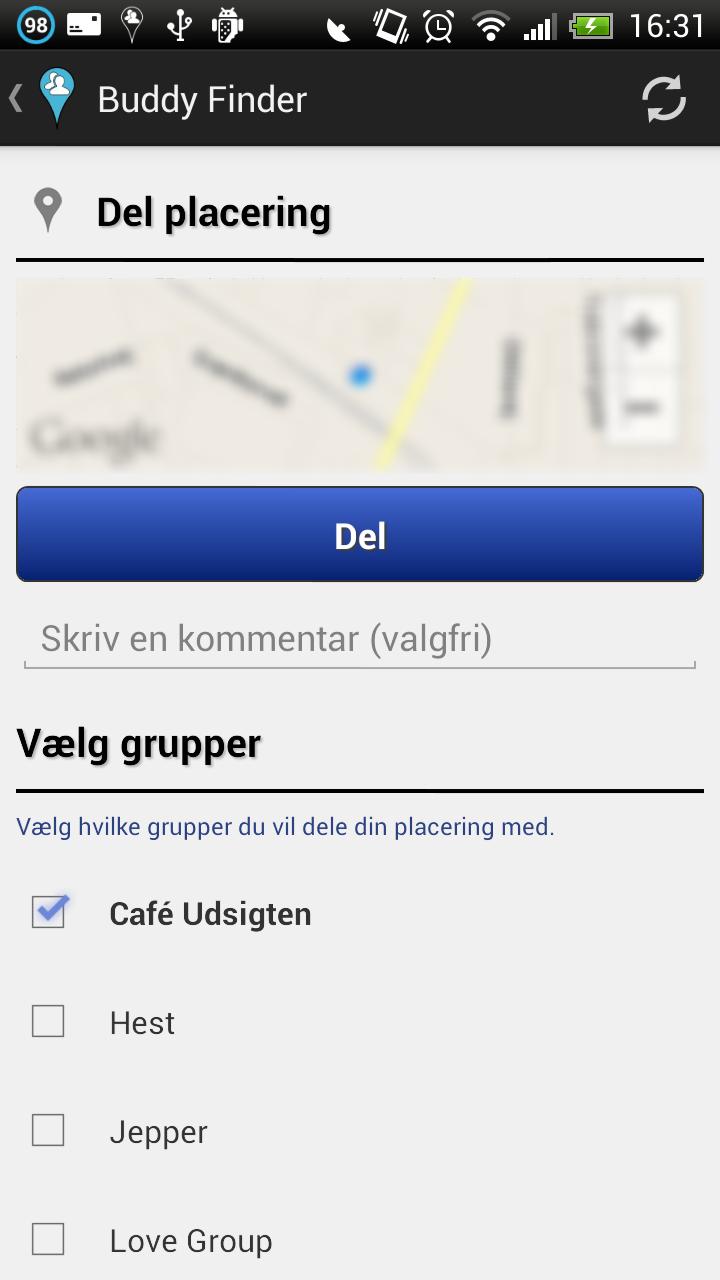The height and width of the screenshot is (1280, 720).
Task: Uncheck the Café Udsigten group
Action: point(48,911)
